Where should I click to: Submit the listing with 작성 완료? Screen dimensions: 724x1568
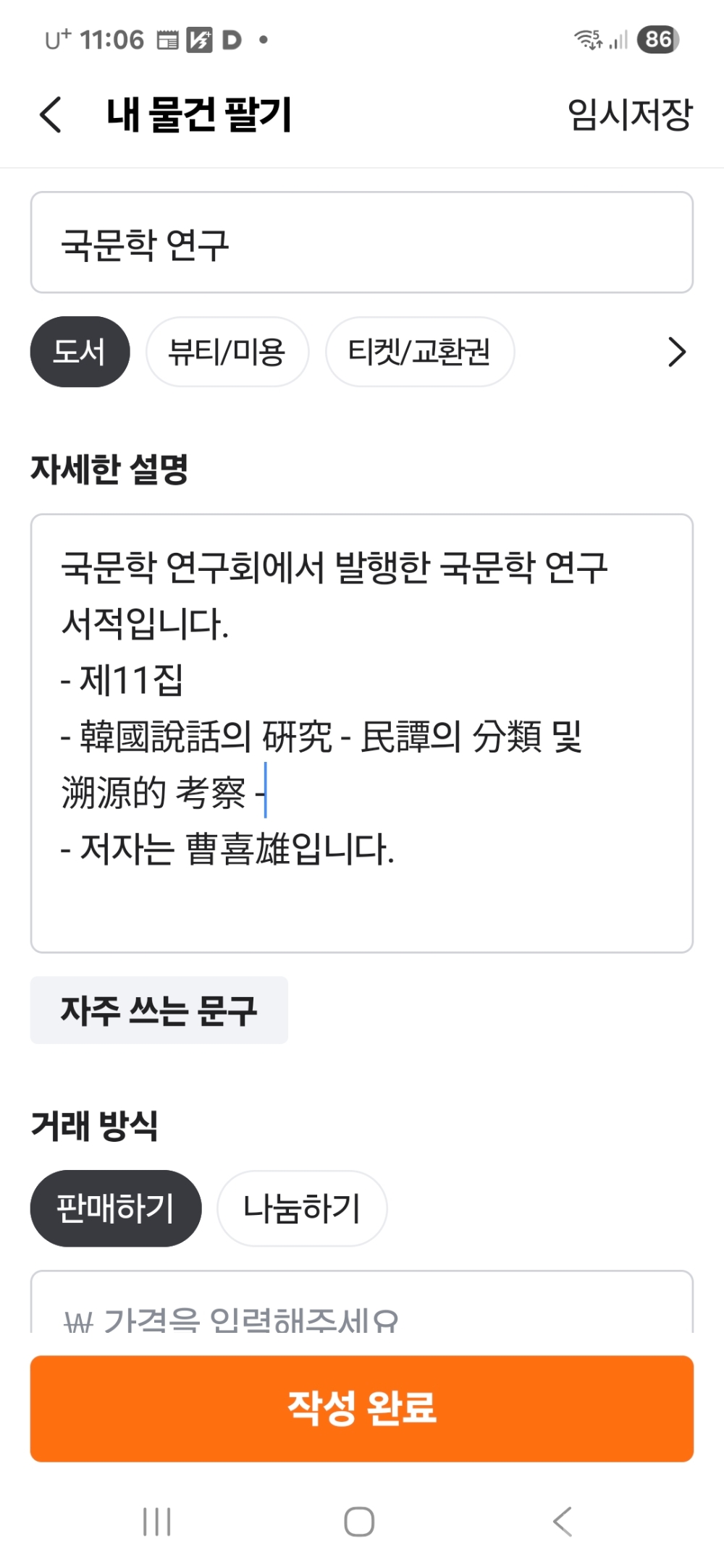[x=361, y=1408]
